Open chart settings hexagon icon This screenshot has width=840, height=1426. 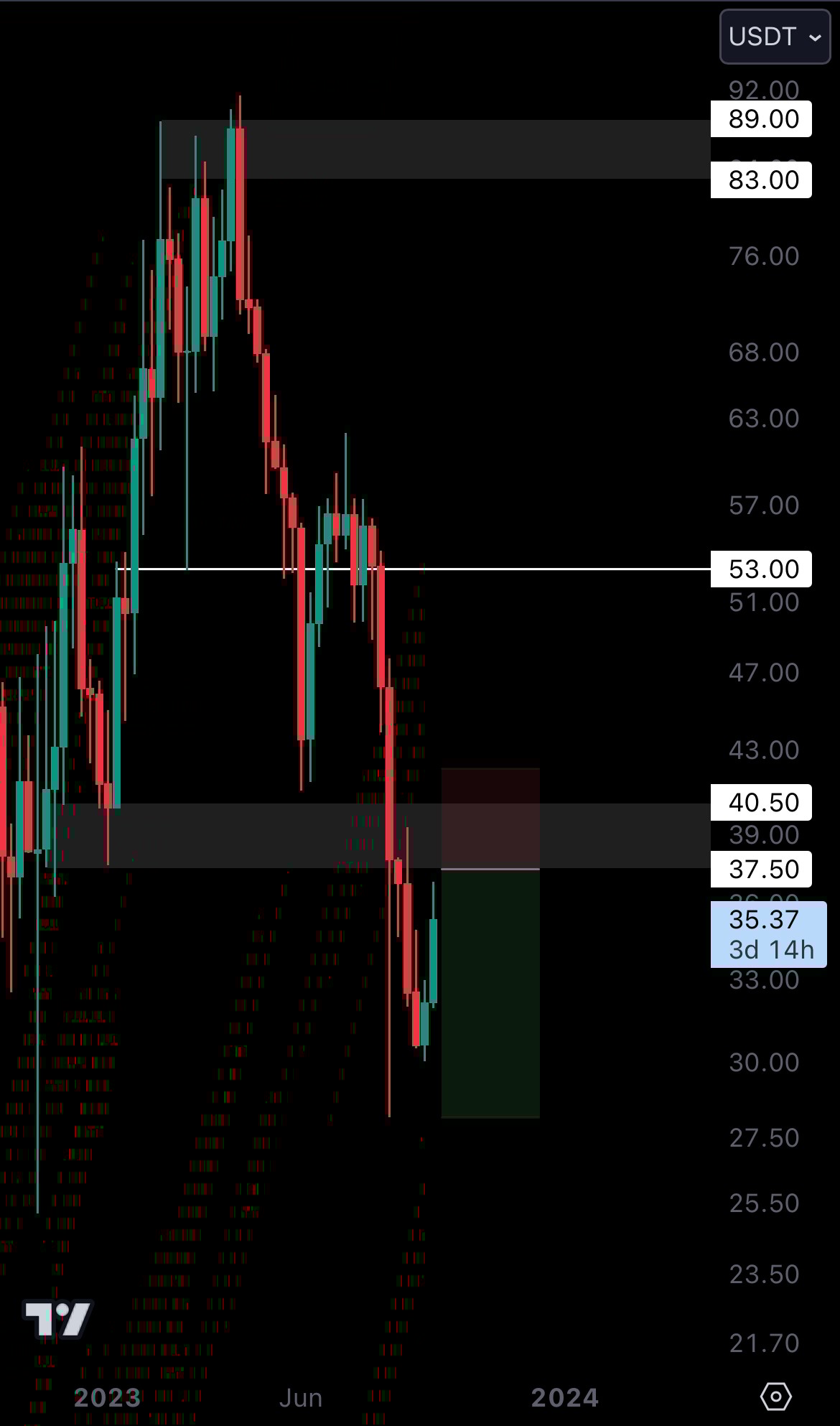775,1397
